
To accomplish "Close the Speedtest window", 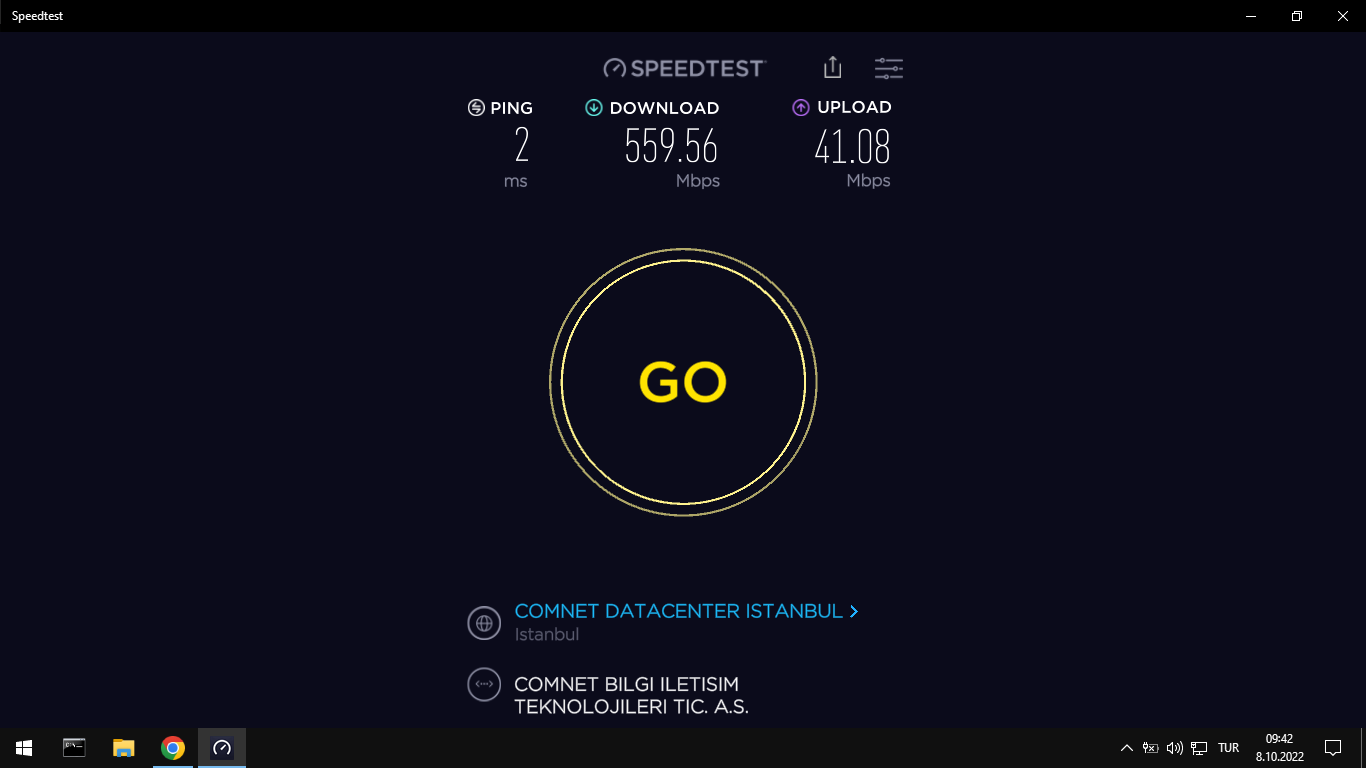I will tap(1342, 16).
